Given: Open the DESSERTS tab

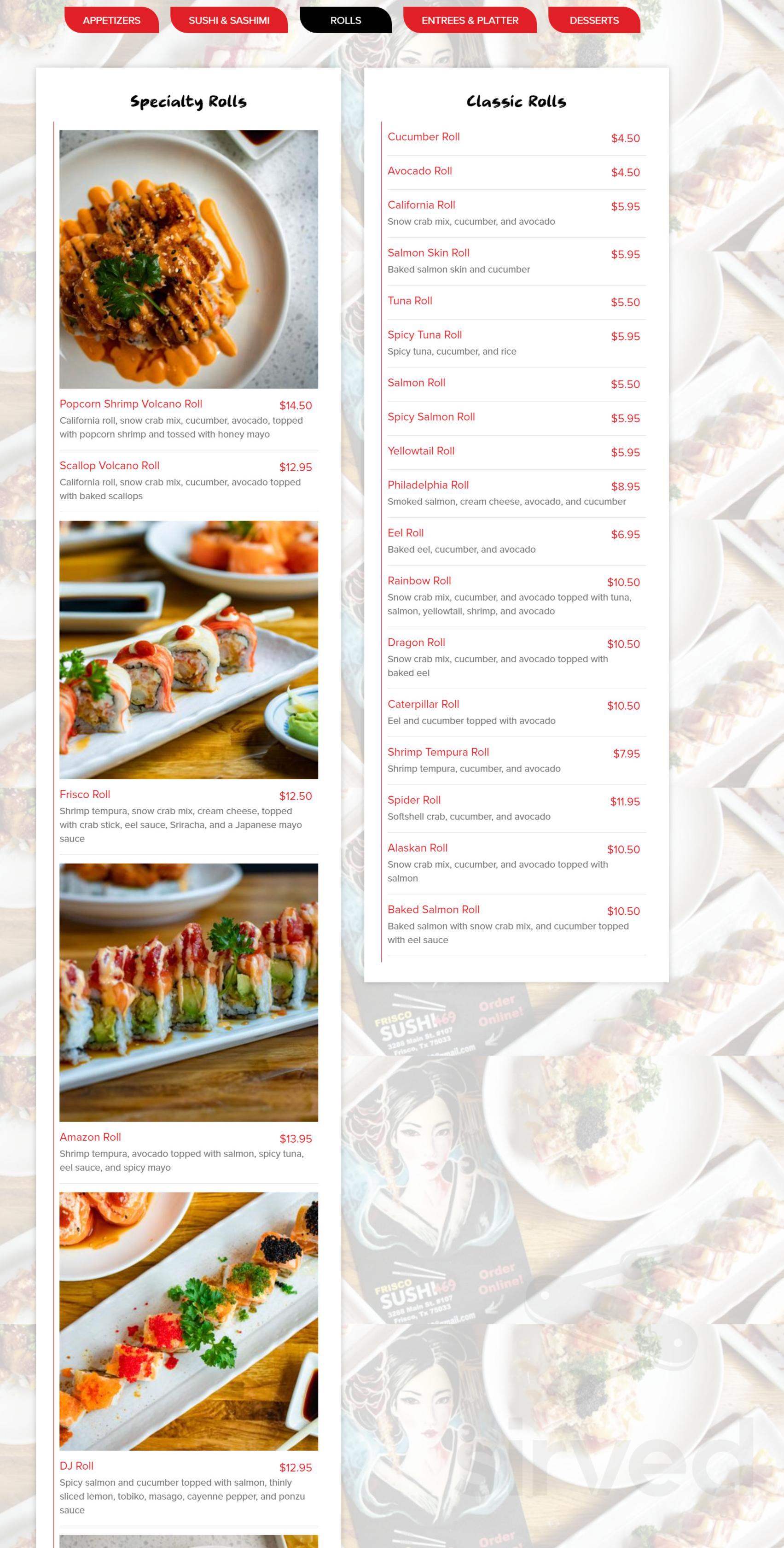Looking at the screenshot, I should pos(593,20).
